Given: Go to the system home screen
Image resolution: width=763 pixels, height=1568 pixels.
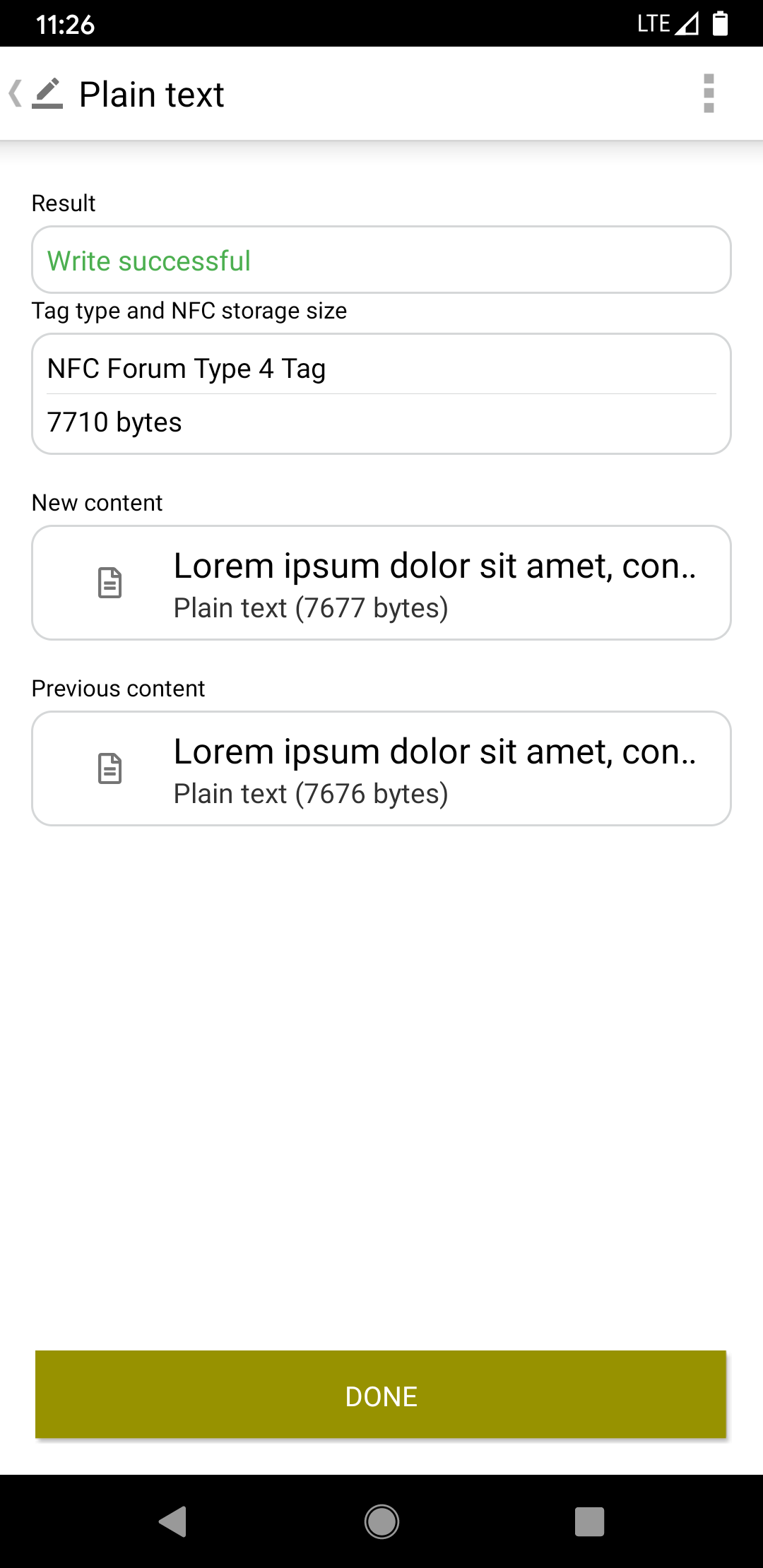Looking at the screenshot, I should tap(381, 1521).
